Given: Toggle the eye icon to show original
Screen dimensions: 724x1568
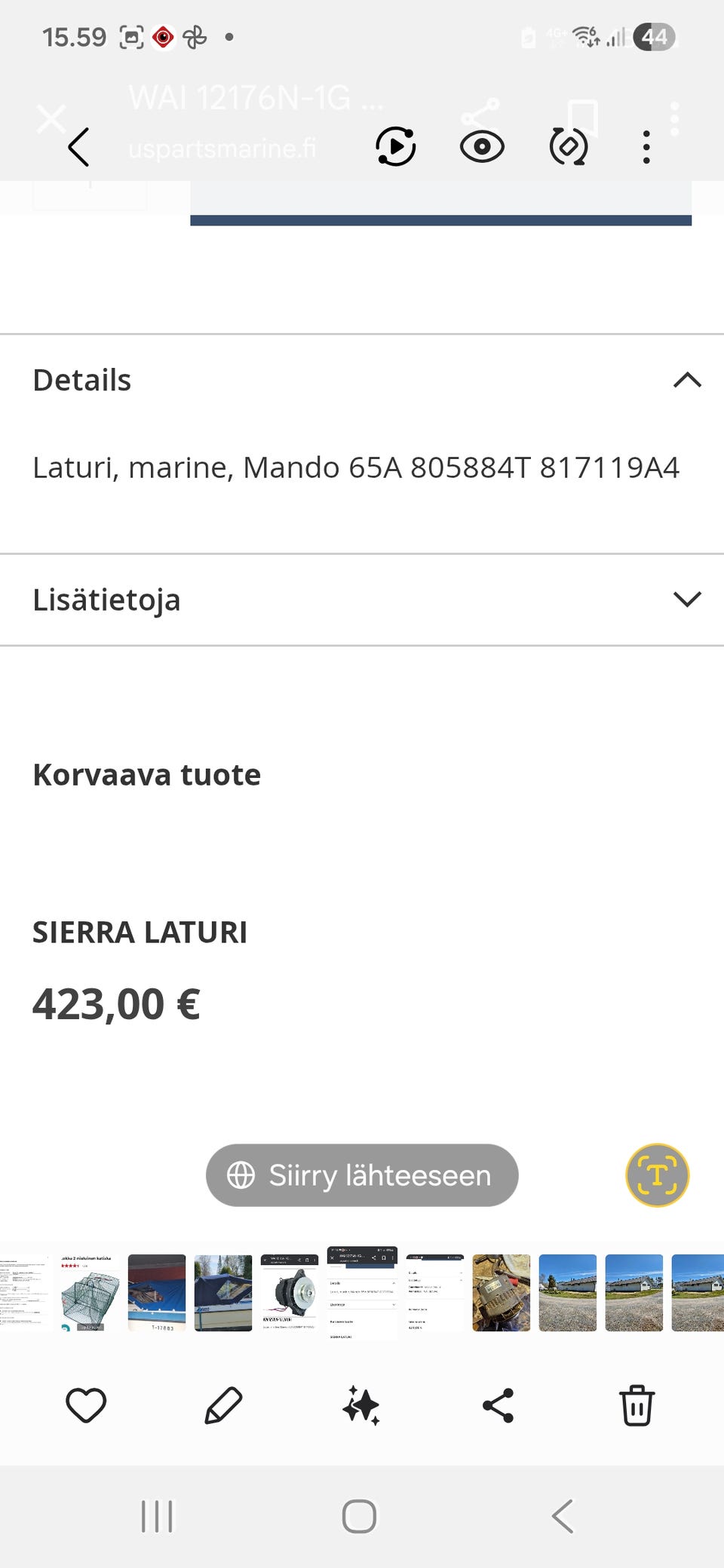Looking at the screenshot, I should [483, 146].
